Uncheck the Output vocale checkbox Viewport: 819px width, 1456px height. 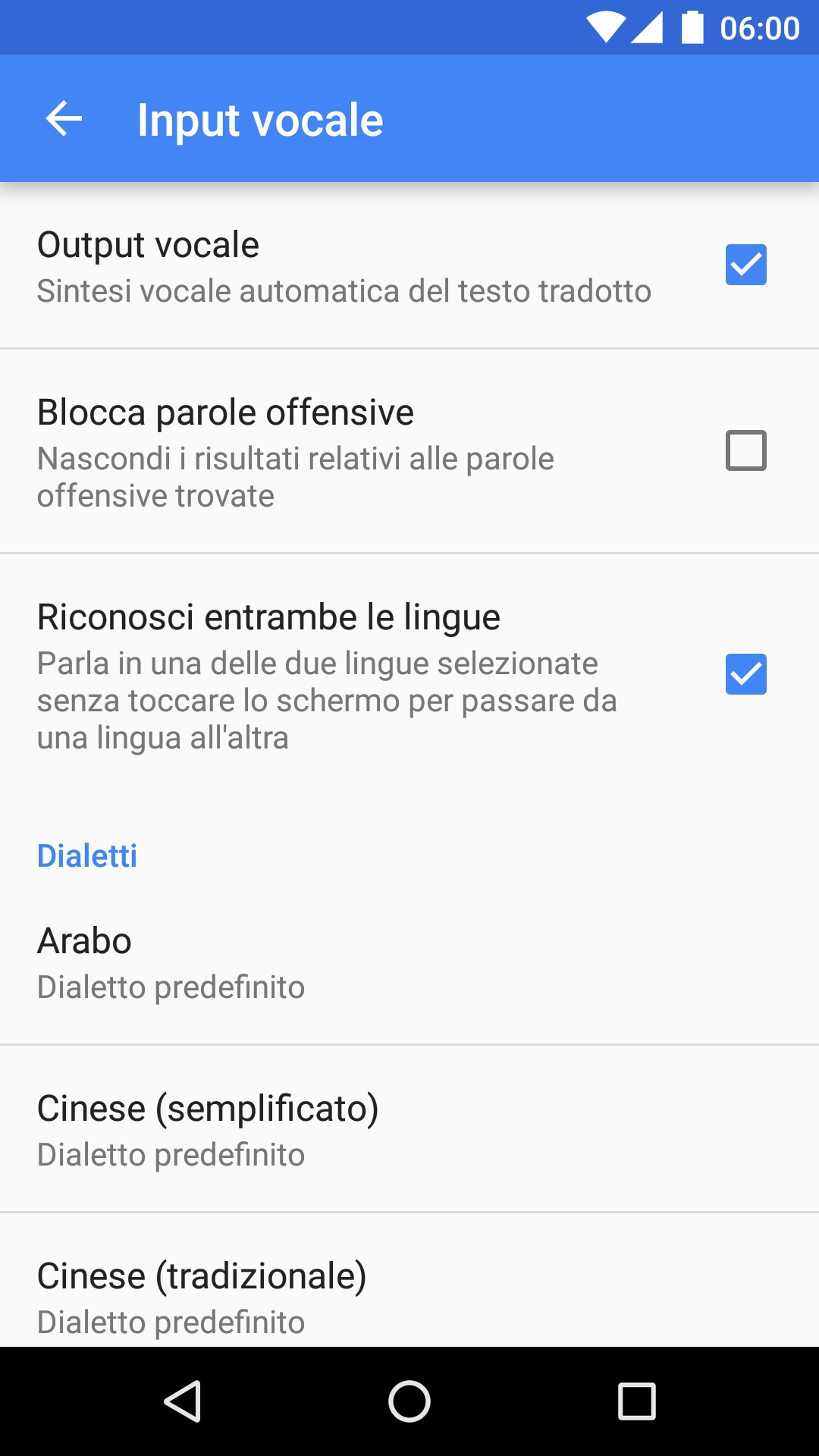pos(745,265)
